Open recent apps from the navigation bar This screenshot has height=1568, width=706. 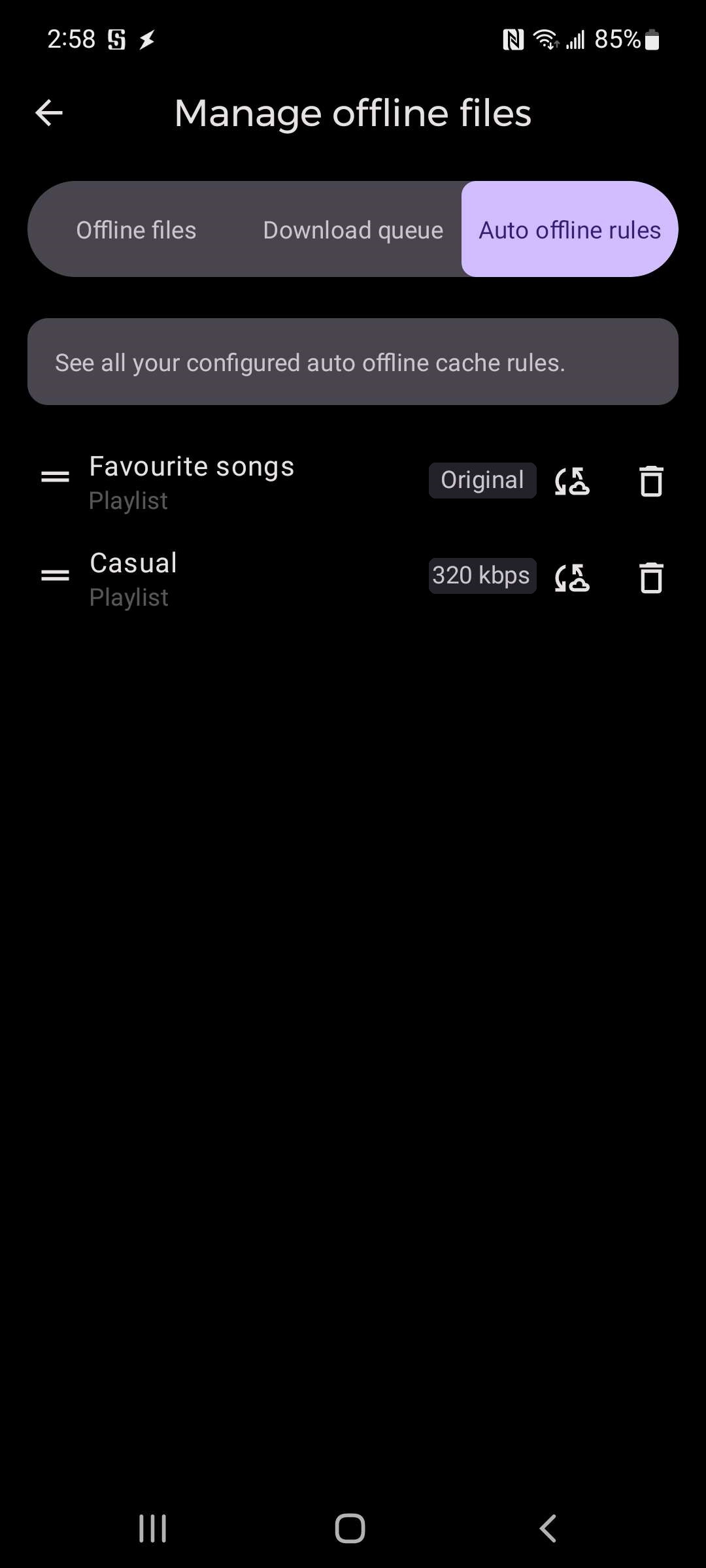click(153, 1528)
